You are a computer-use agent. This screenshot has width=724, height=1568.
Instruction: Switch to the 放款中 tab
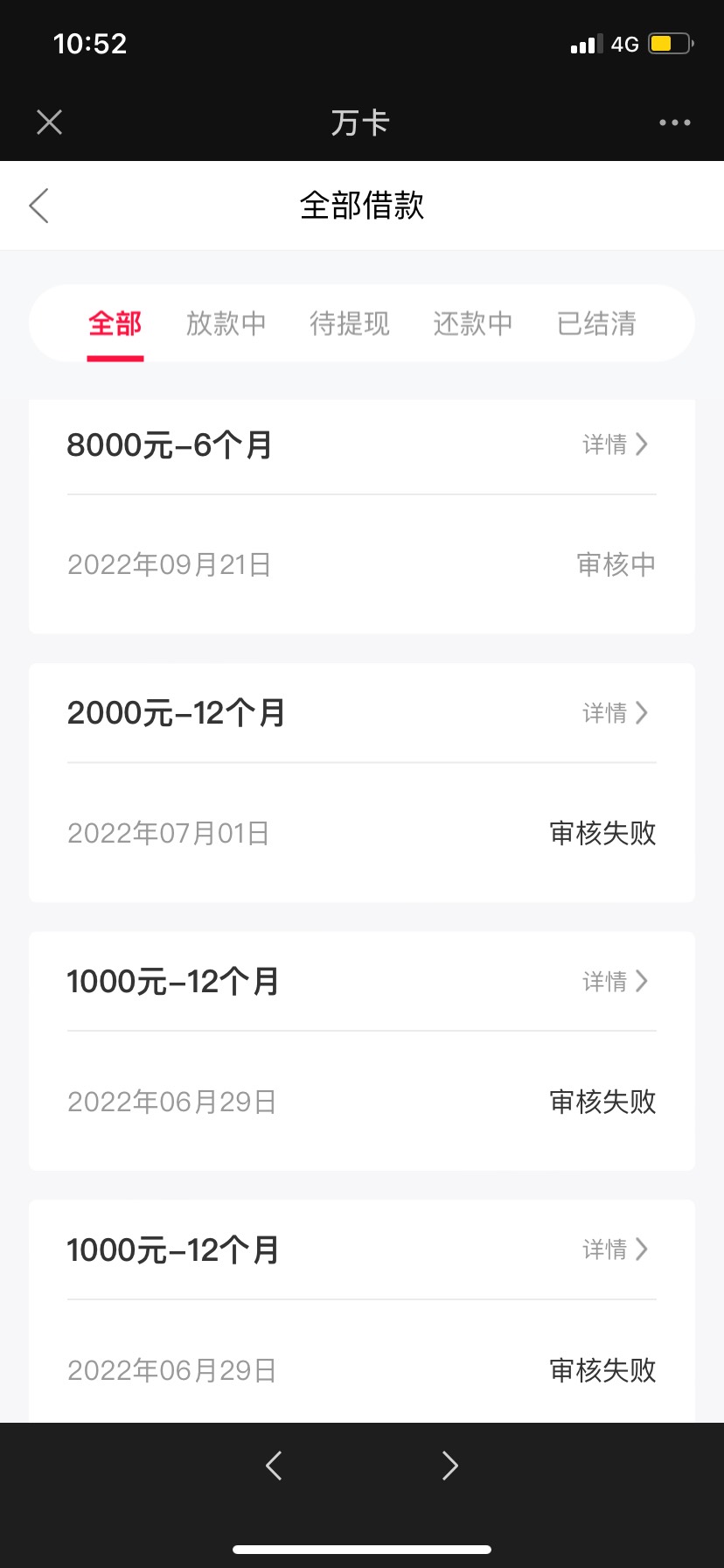click(x=226, y=324)
